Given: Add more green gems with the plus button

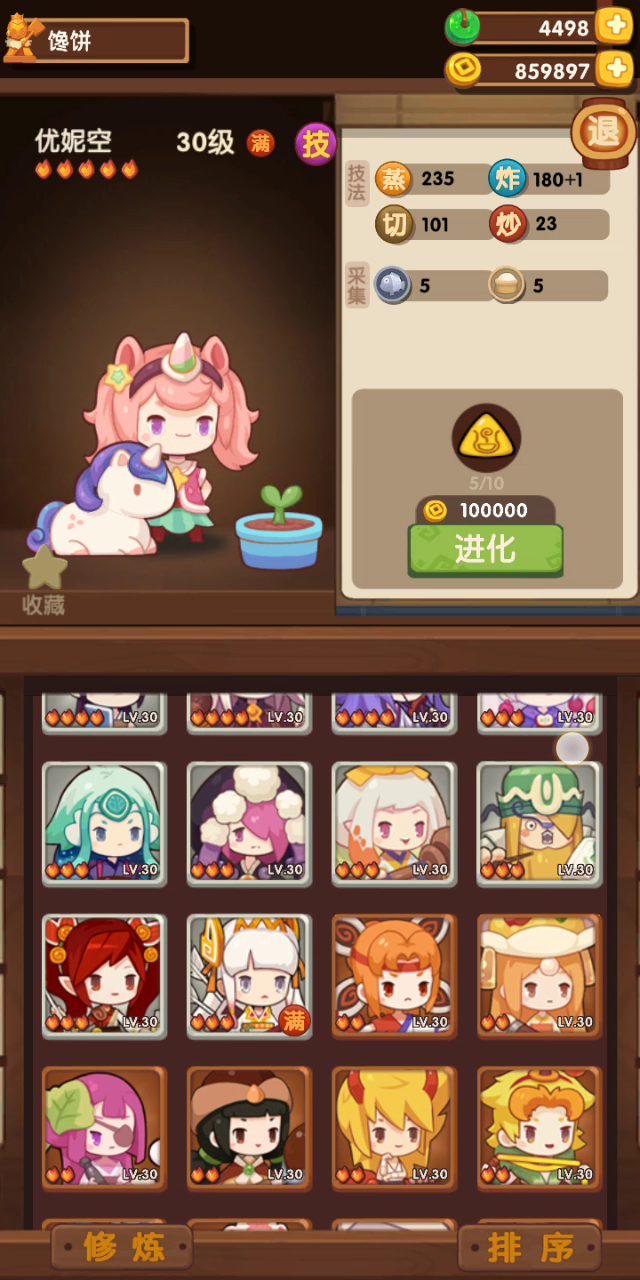Looking at the screenshot, I should (613, 26).
